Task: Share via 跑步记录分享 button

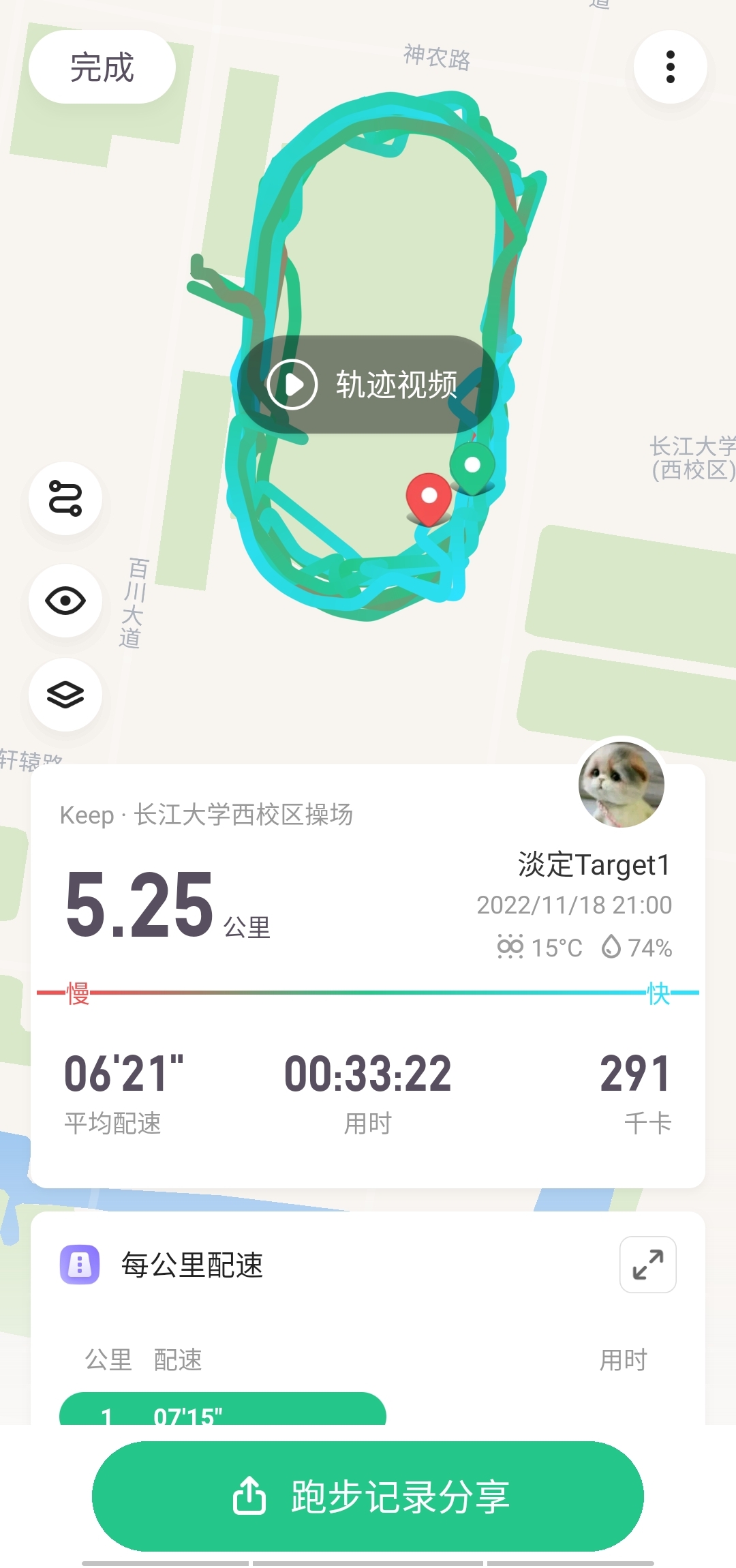Action: (x=368, y=1496)
